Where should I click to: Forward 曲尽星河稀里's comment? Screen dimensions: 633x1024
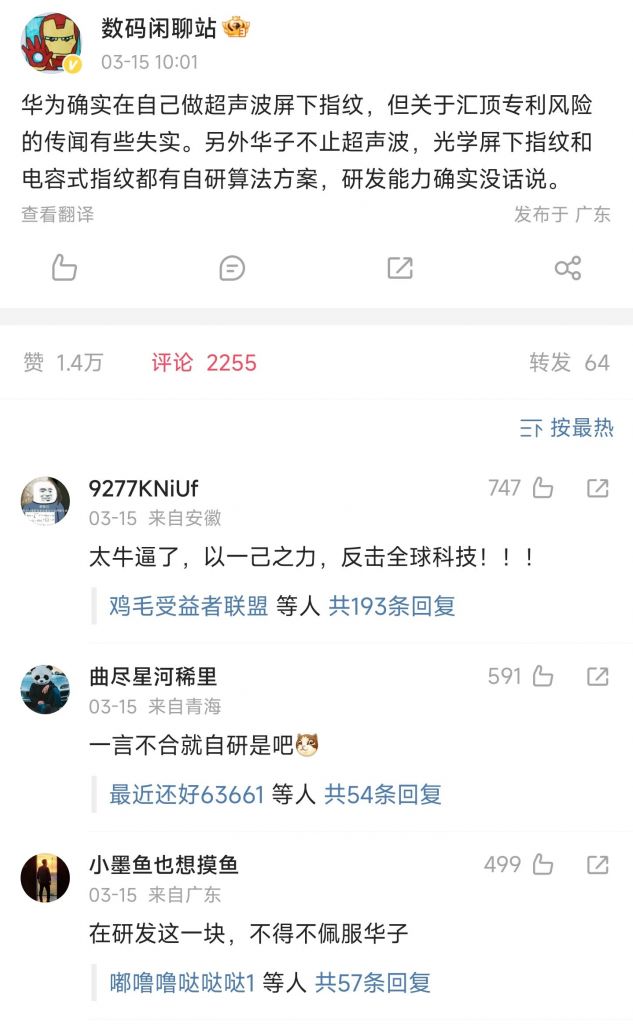597,677
